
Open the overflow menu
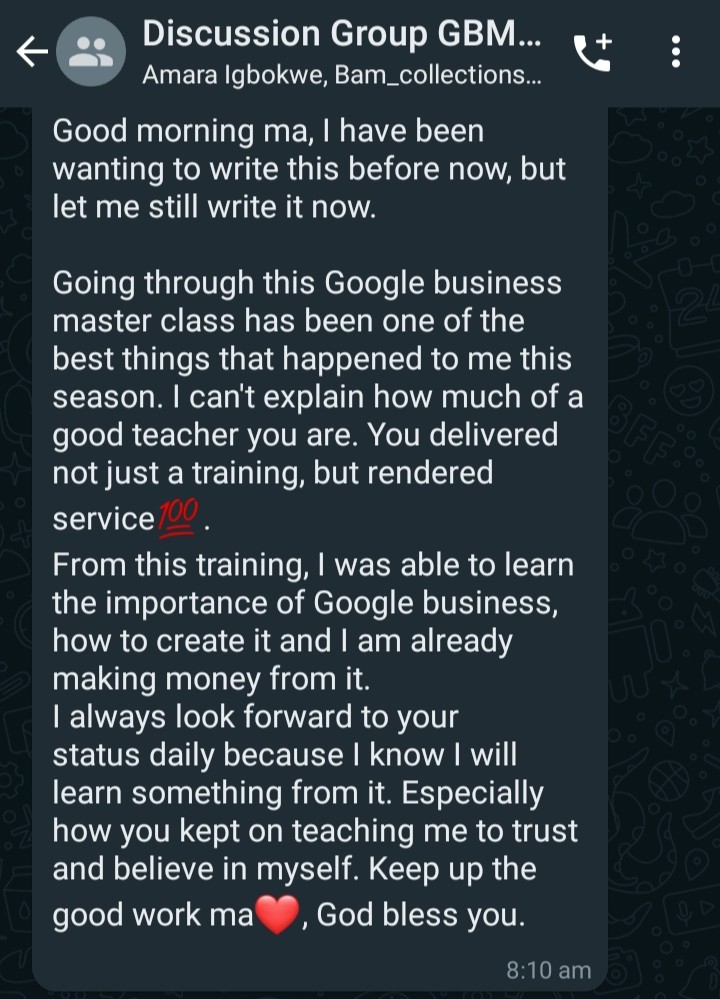[677, 52]
